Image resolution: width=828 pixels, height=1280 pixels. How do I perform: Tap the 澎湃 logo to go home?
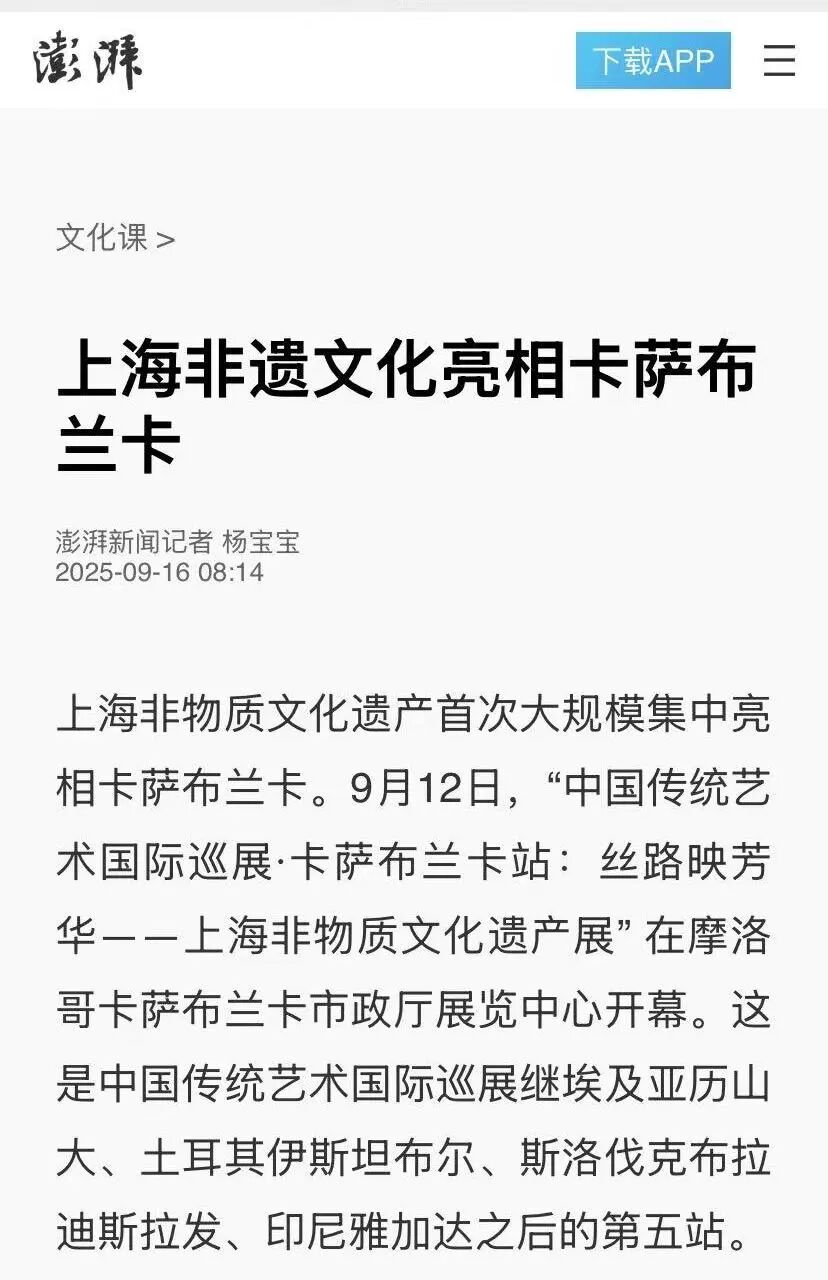[x=88, y=62]
